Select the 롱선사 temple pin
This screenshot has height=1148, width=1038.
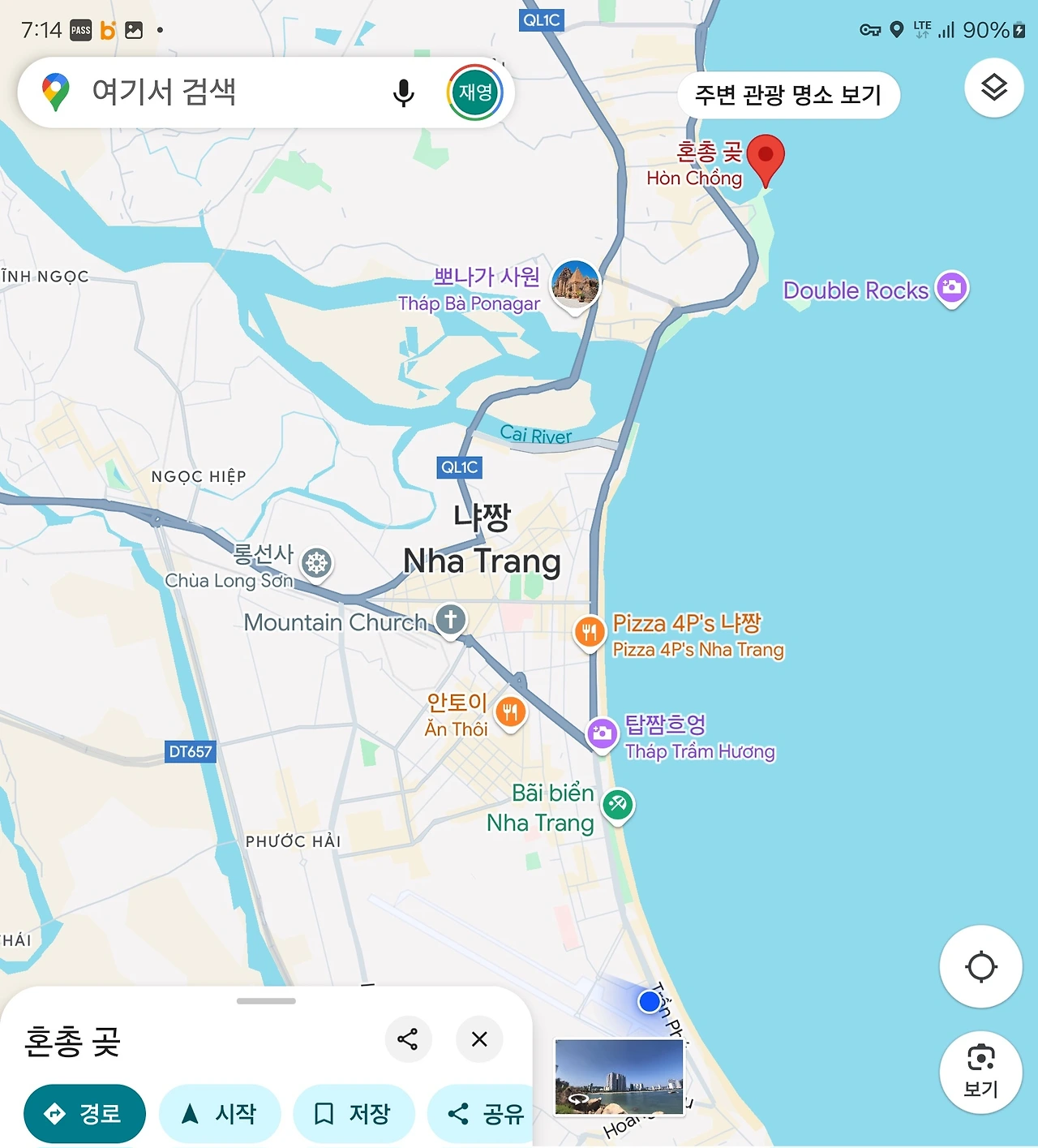point(316,563)
